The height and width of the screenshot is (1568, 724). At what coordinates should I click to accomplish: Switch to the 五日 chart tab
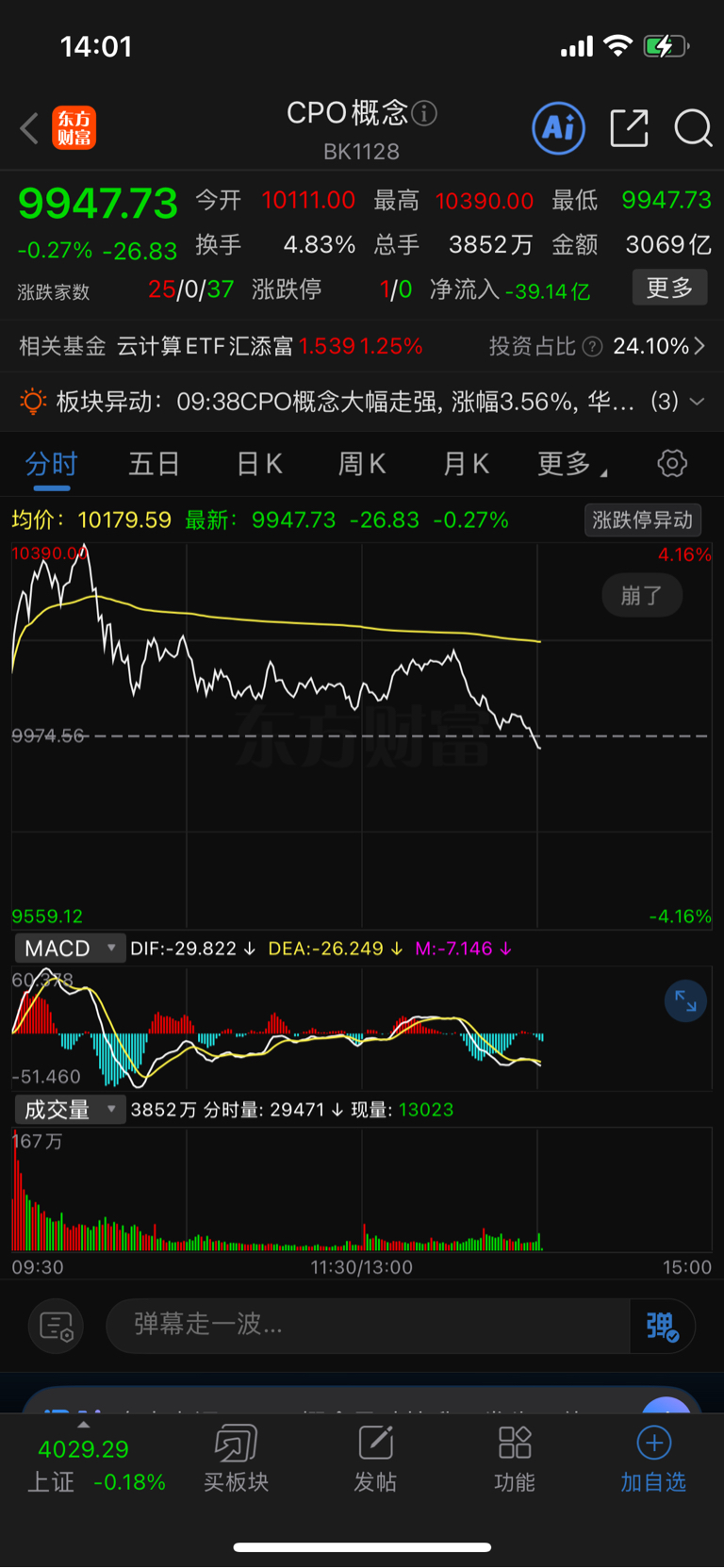(x=155, y=464)
